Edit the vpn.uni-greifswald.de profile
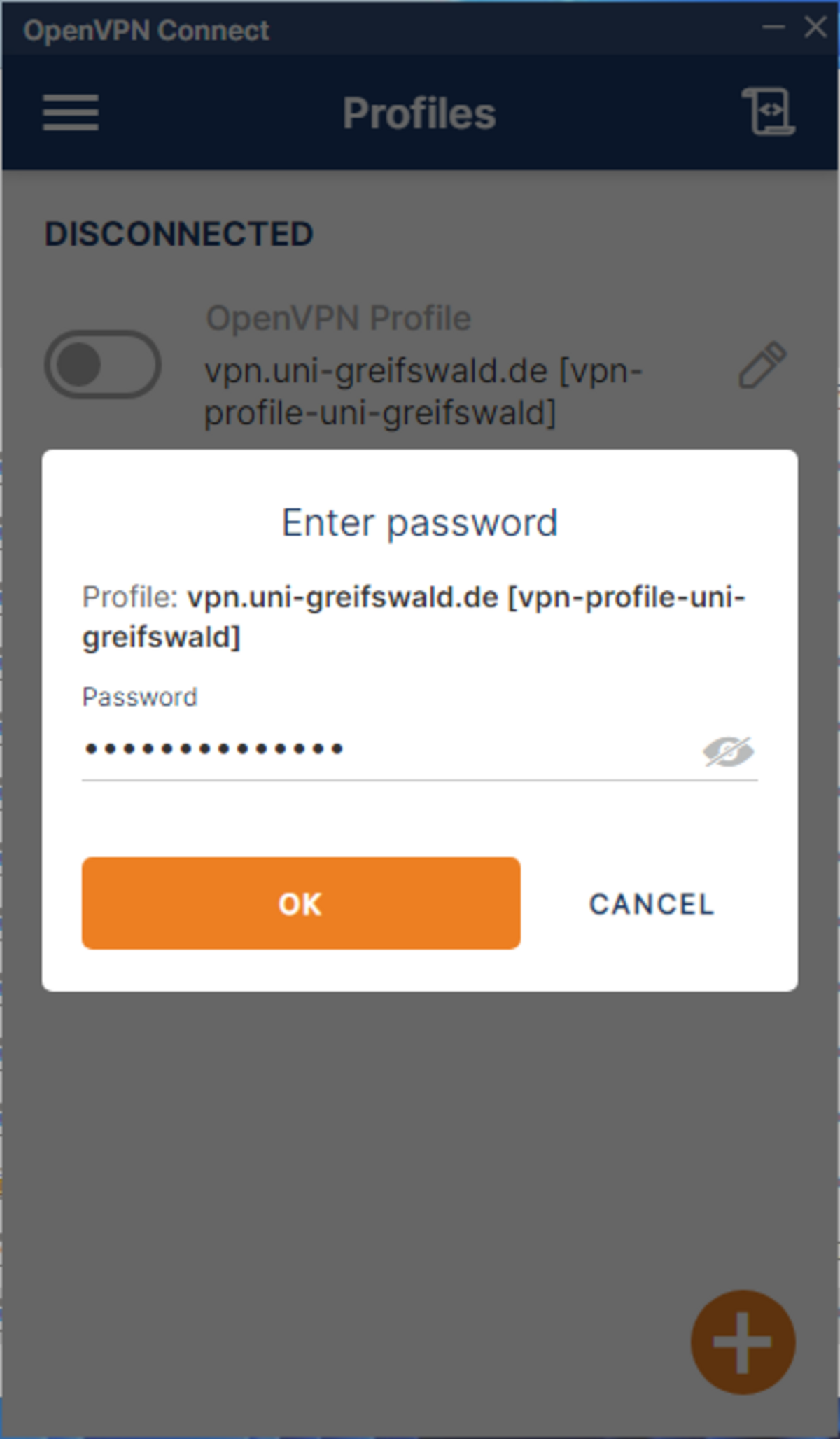This screenshot has width=840, height=1439. 762,365
